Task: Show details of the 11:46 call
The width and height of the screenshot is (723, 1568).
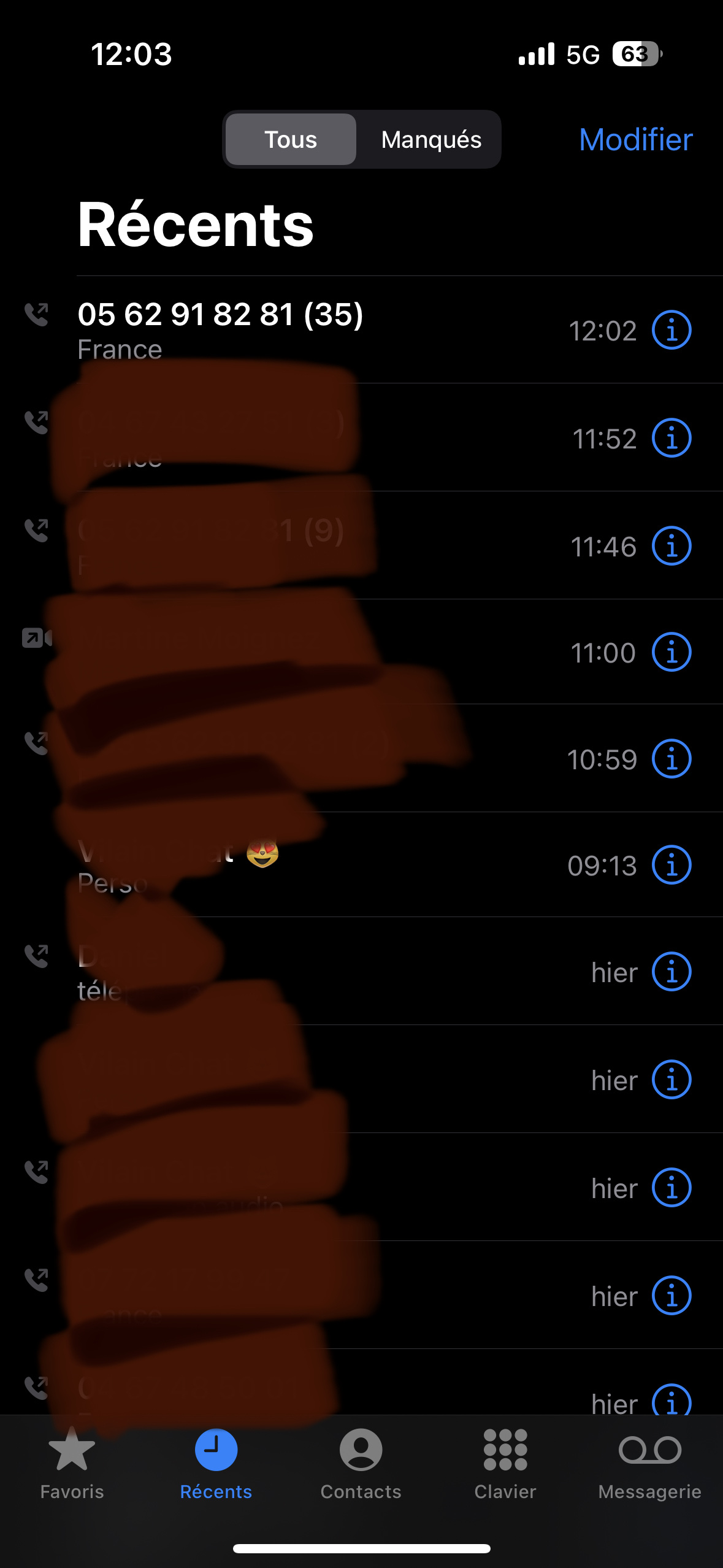Action: tap(671, 546)
